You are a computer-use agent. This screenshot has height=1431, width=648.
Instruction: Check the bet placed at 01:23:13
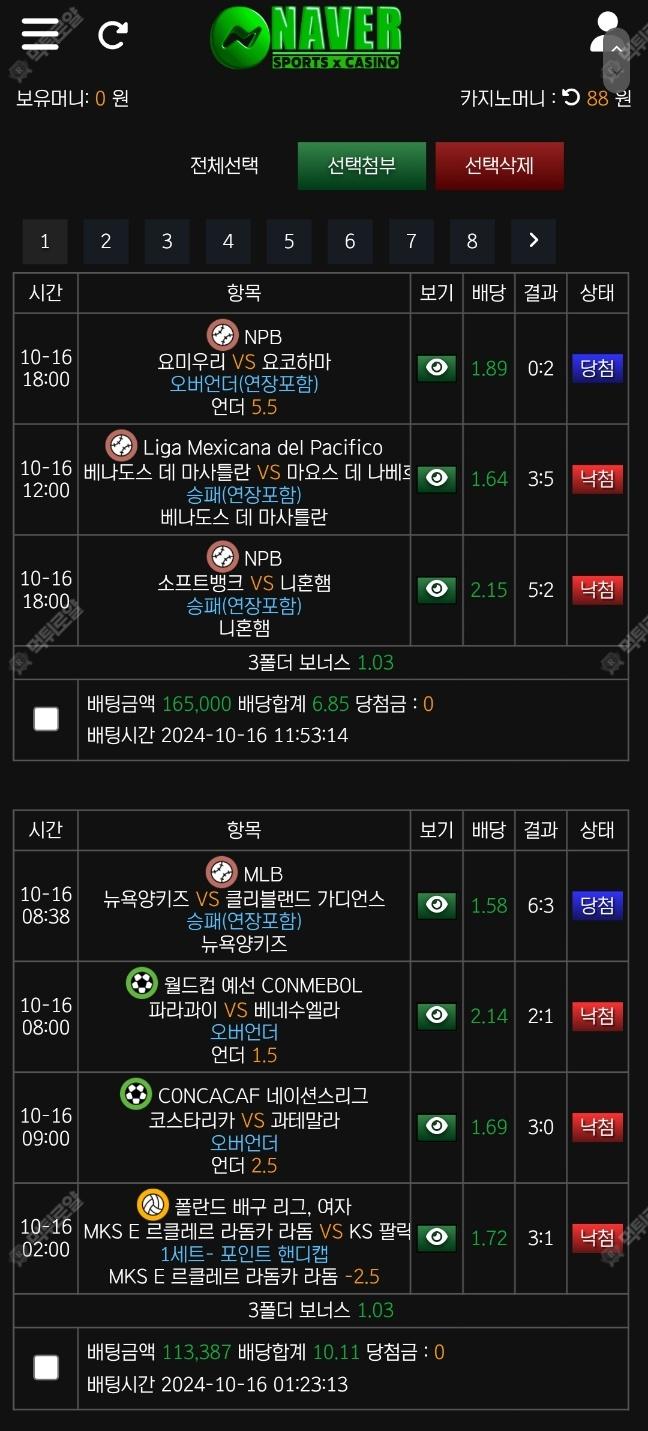click(x=46, y=1367)
